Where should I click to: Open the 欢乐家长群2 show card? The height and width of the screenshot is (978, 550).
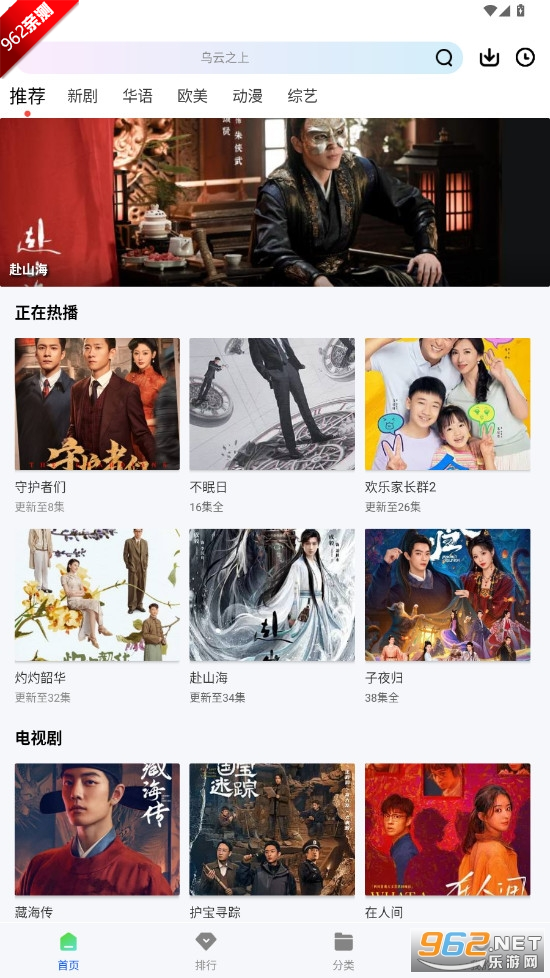(448, 426)
